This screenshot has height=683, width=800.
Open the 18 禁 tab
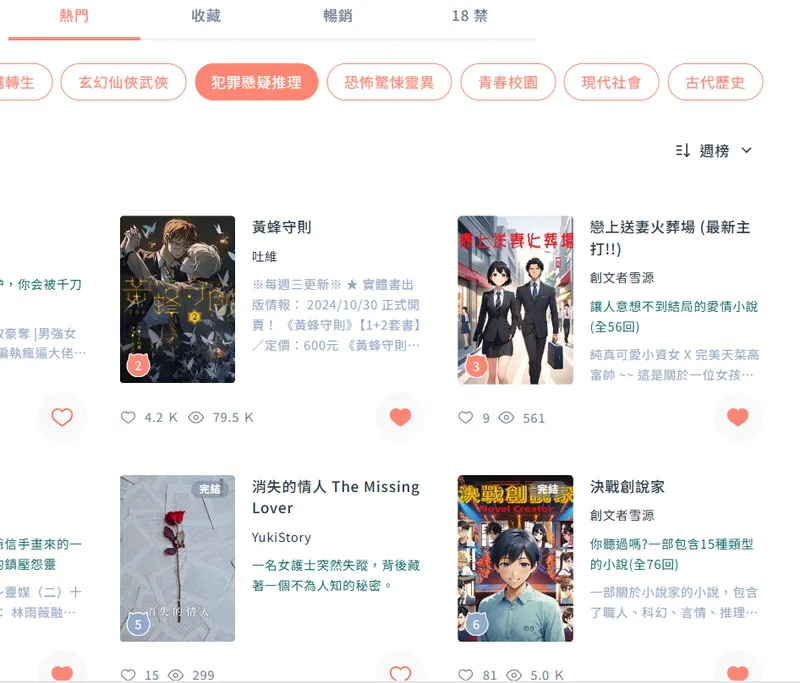[469, 16]
